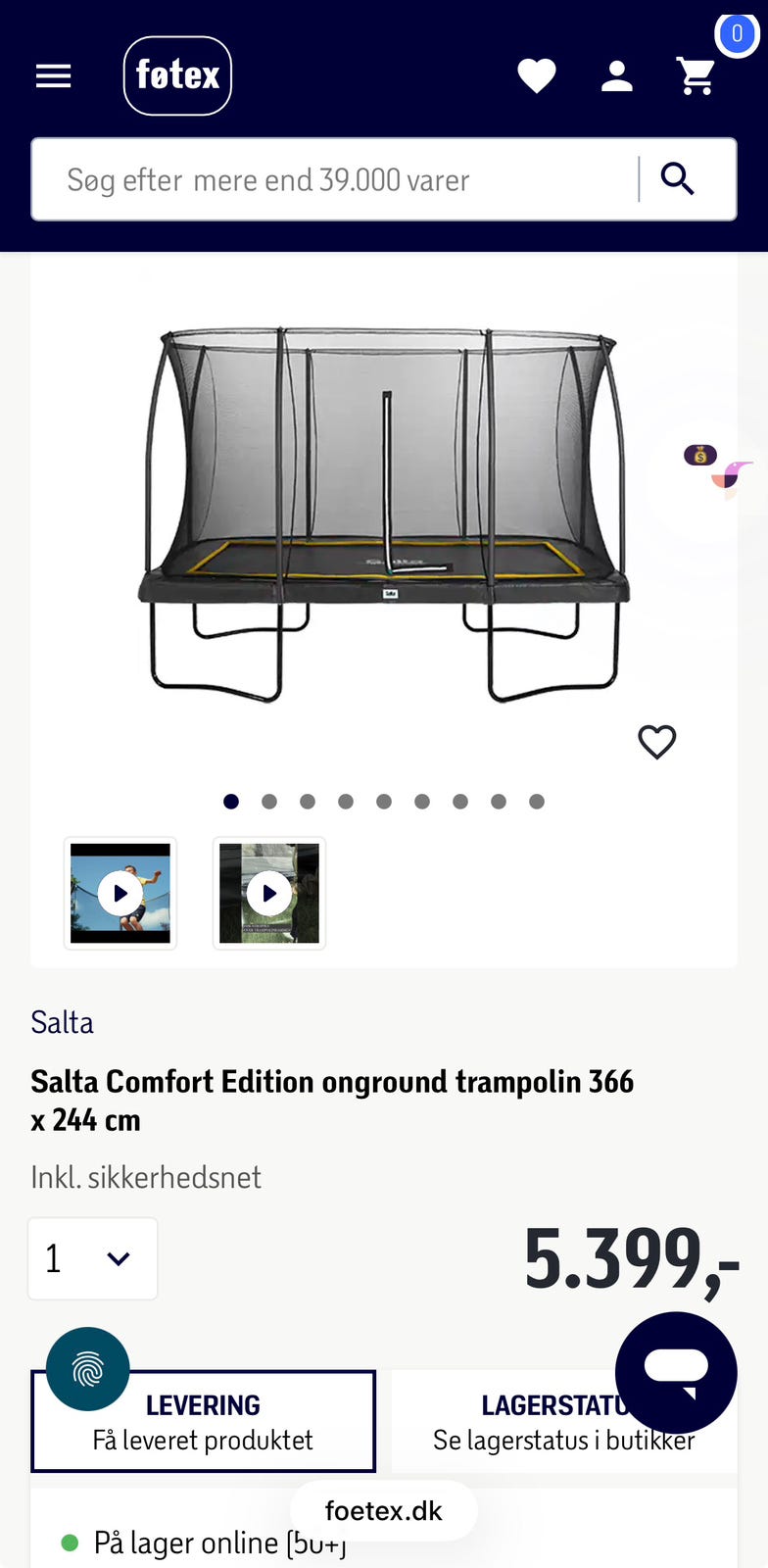Switch to the Lagerstatus tab
This screenshot has height=1568, width=768.
click(564, 1421)
